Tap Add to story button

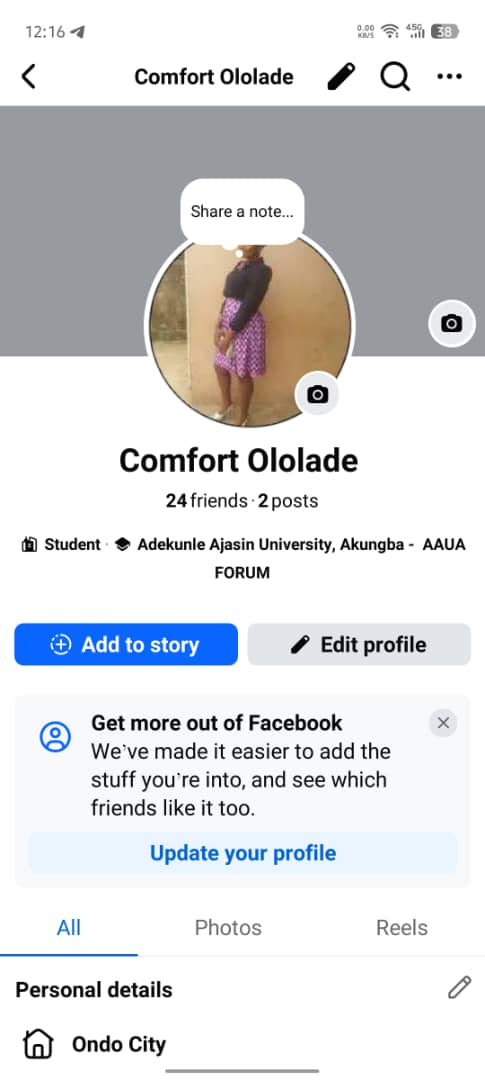(x=126, y=645)
